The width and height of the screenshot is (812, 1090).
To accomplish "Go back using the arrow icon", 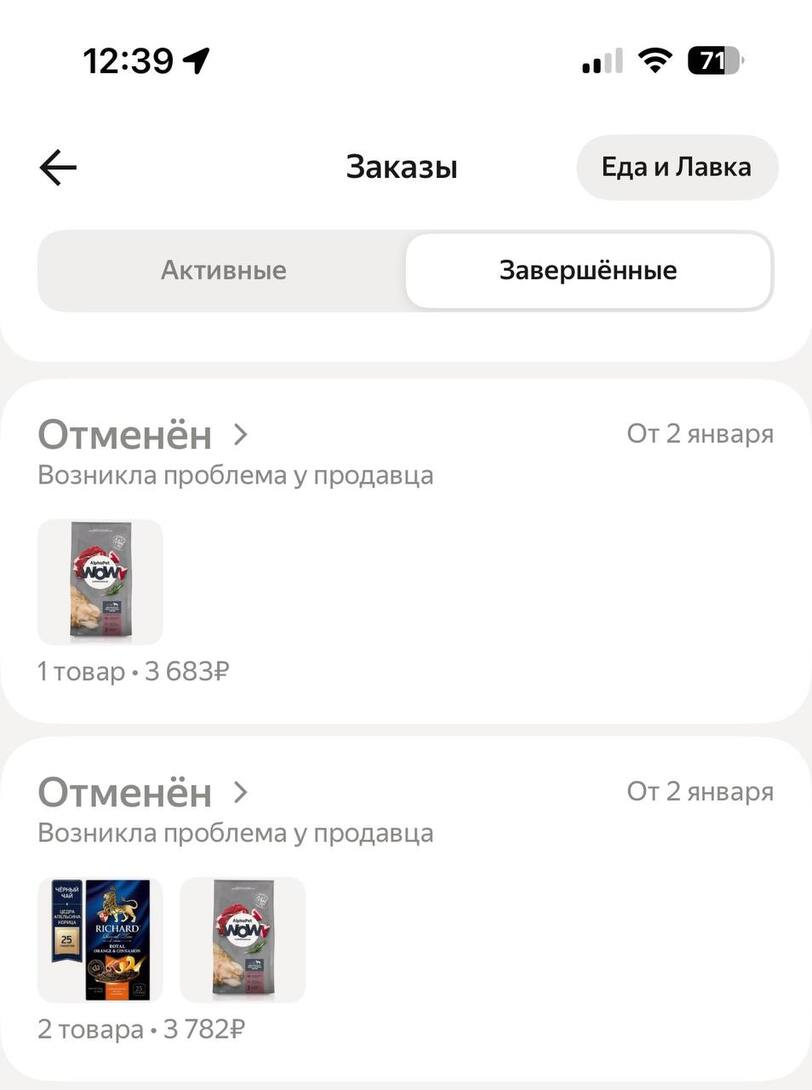I will tap(58, 168).
